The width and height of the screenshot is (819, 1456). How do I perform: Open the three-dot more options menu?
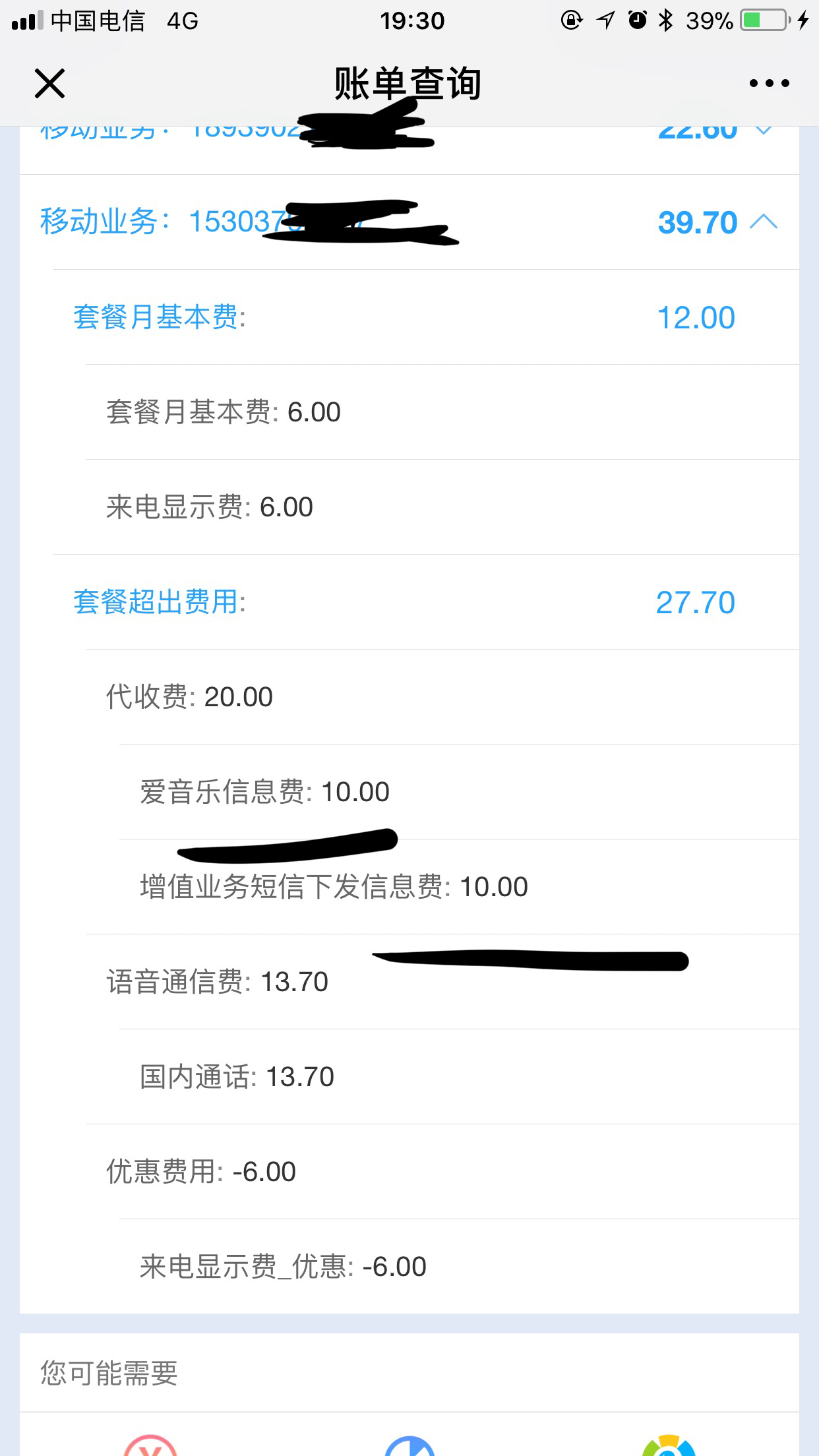coord(769,83)
